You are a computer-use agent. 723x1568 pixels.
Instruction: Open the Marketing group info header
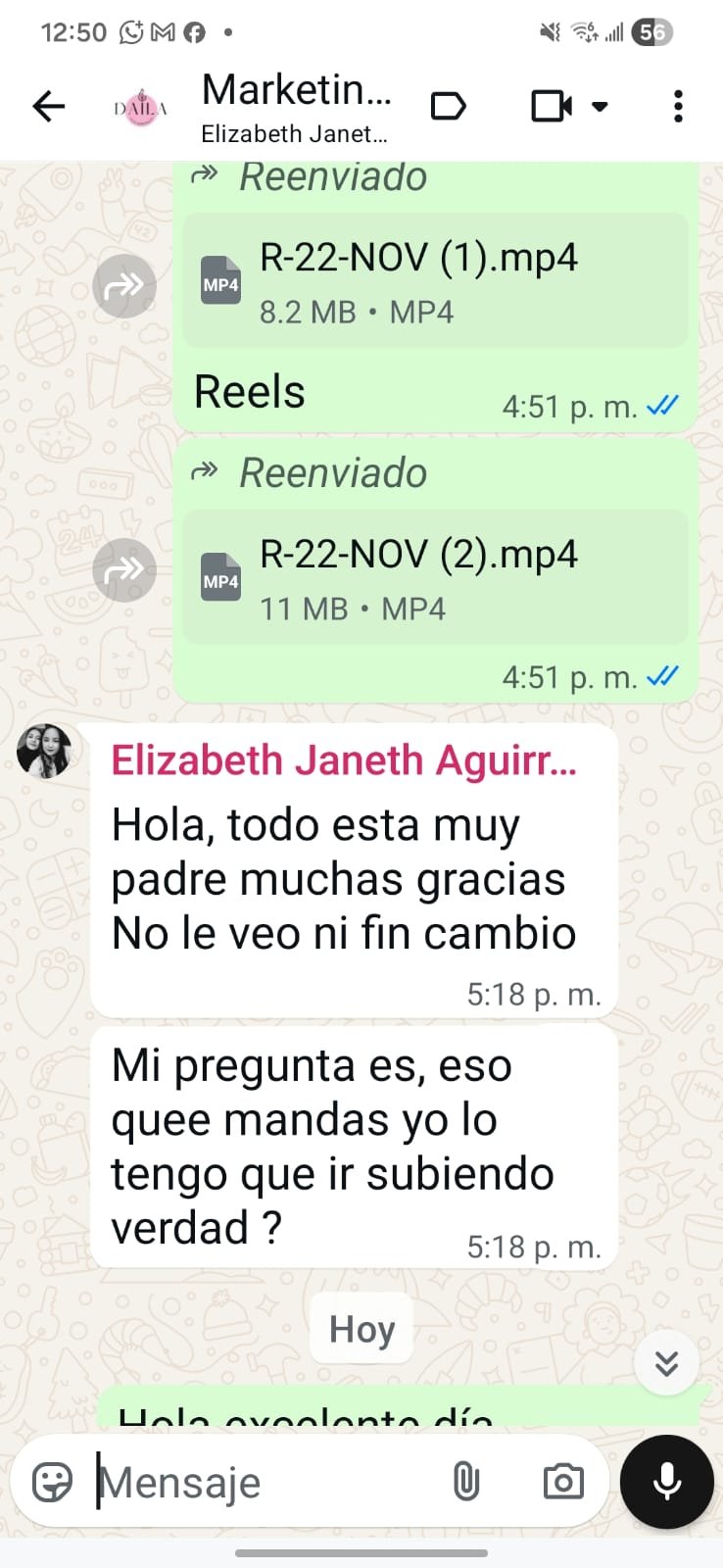pyautogui.click(x=296, y=106)
